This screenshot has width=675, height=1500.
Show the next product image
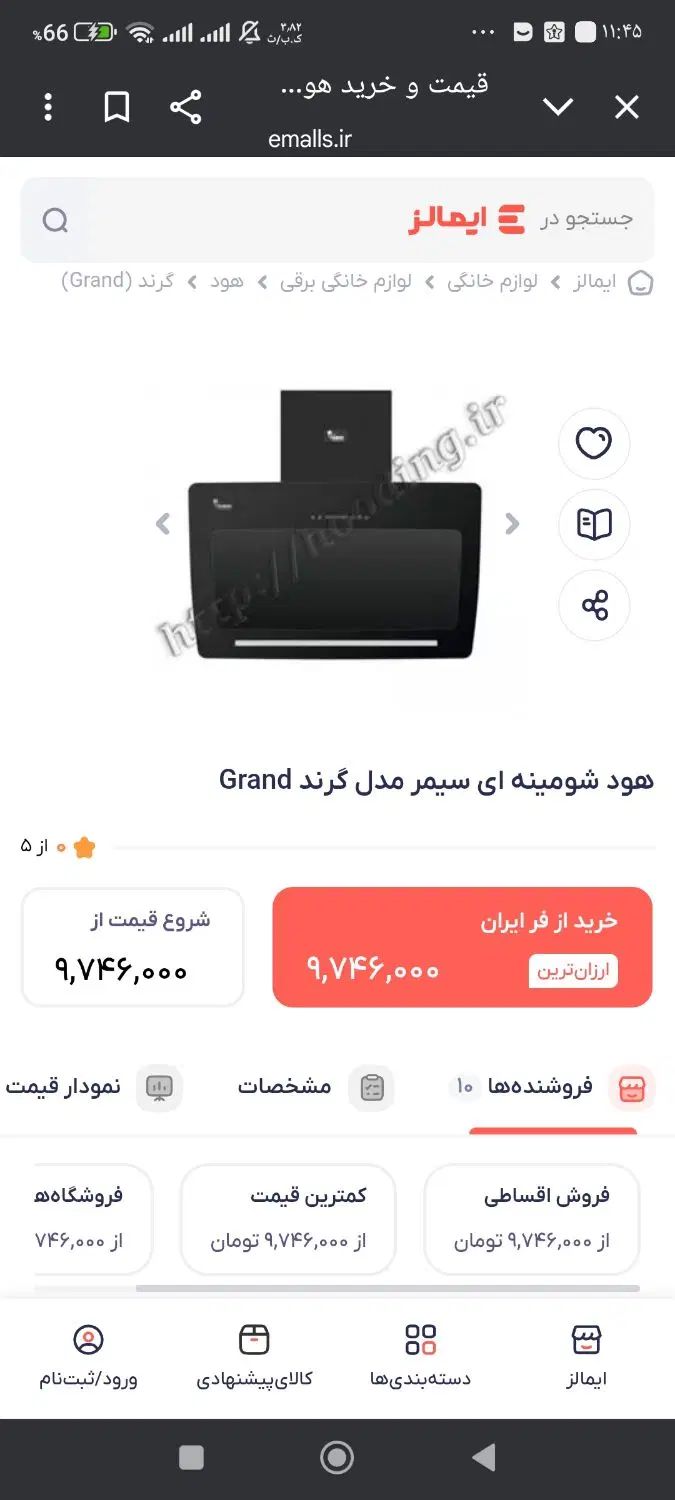[x=512, y=524]
